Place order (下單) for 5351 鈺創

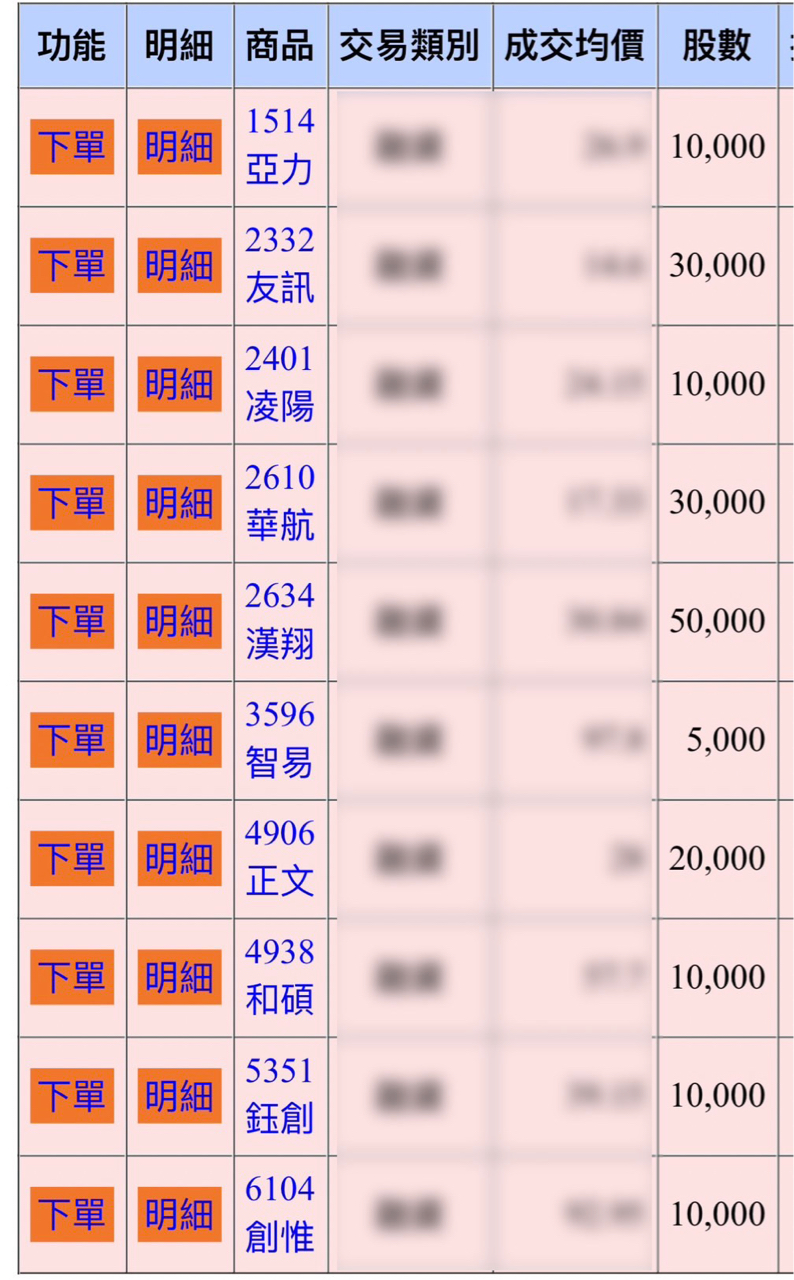[x=72, y=1095]
